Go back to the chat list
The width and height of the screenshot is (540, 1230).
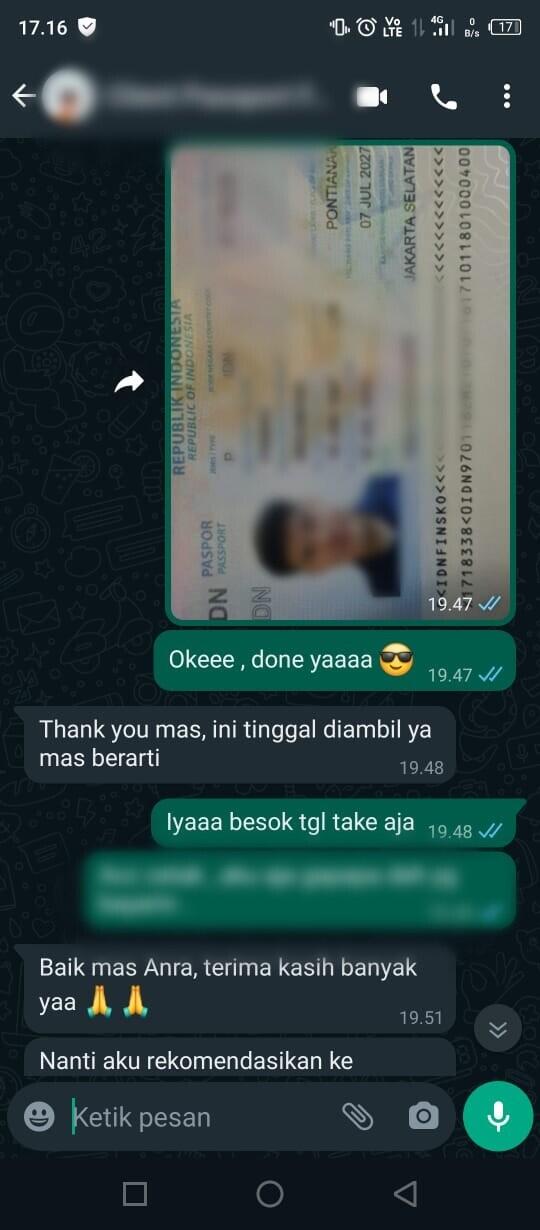(x=24, y=96)
